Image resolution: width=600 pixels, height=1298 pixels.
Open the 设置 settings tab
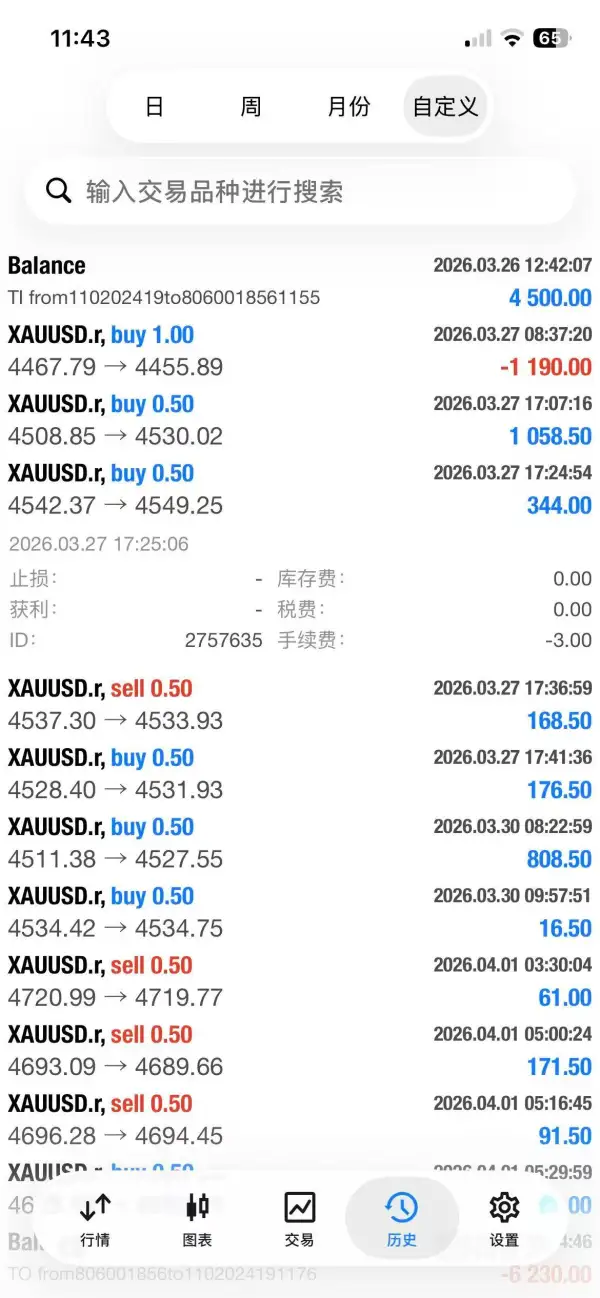504,1219
